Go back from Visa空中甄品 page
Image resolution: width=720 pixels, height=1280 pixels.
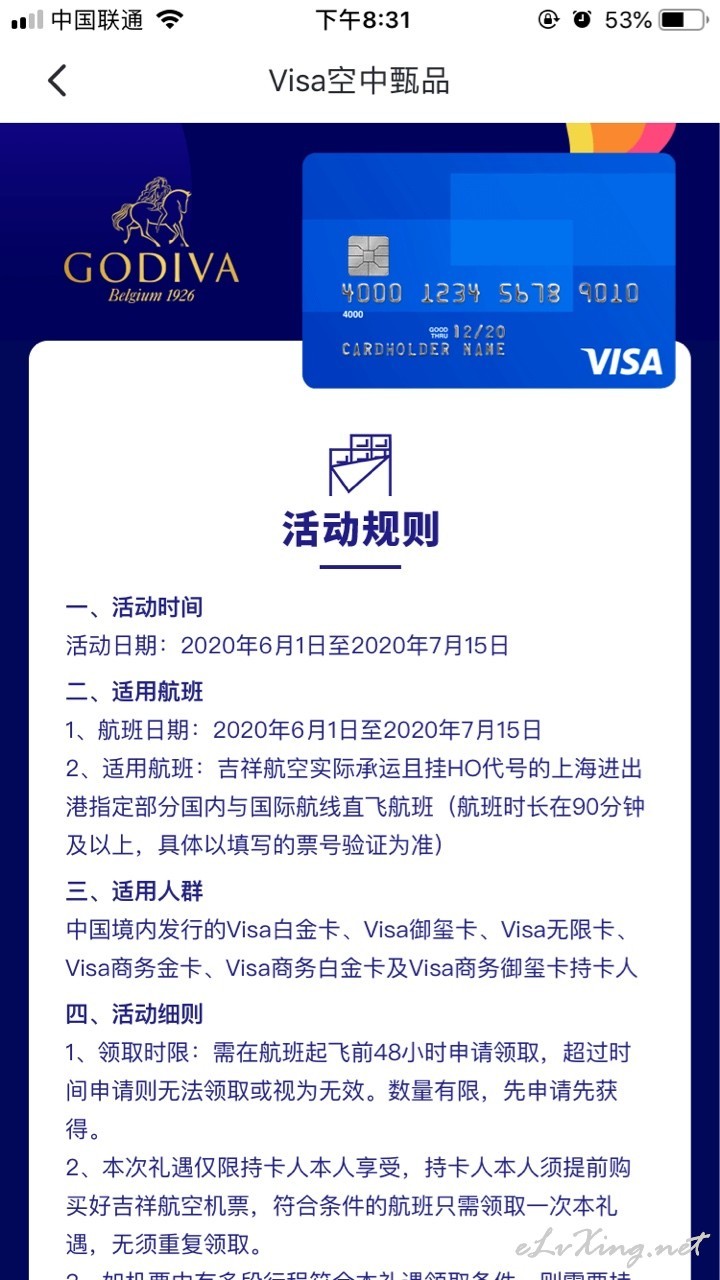pos(57,81)
